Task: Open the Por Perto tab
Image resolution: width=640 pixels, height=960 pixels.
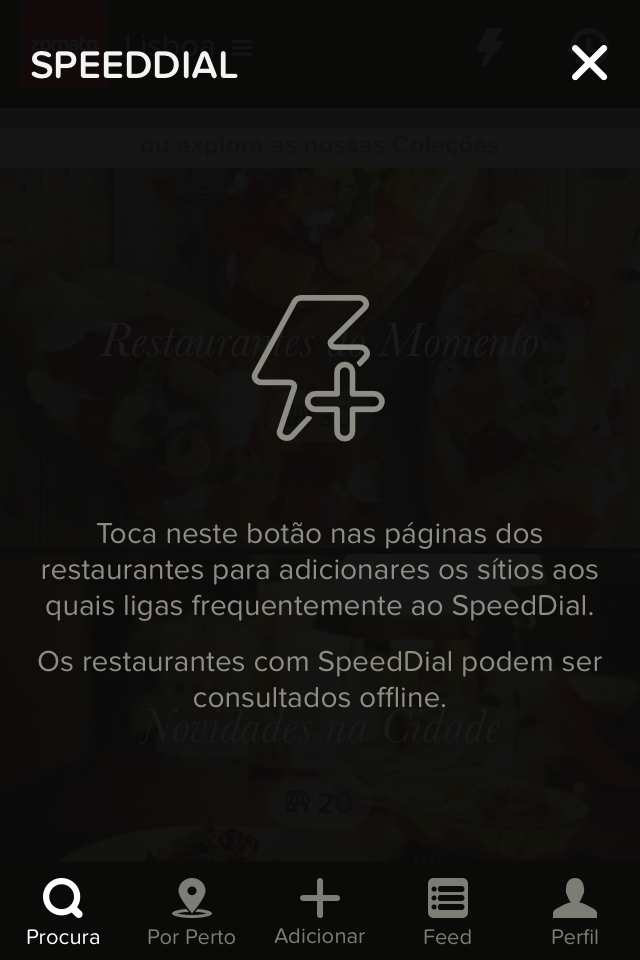Action: coord(191,912)
